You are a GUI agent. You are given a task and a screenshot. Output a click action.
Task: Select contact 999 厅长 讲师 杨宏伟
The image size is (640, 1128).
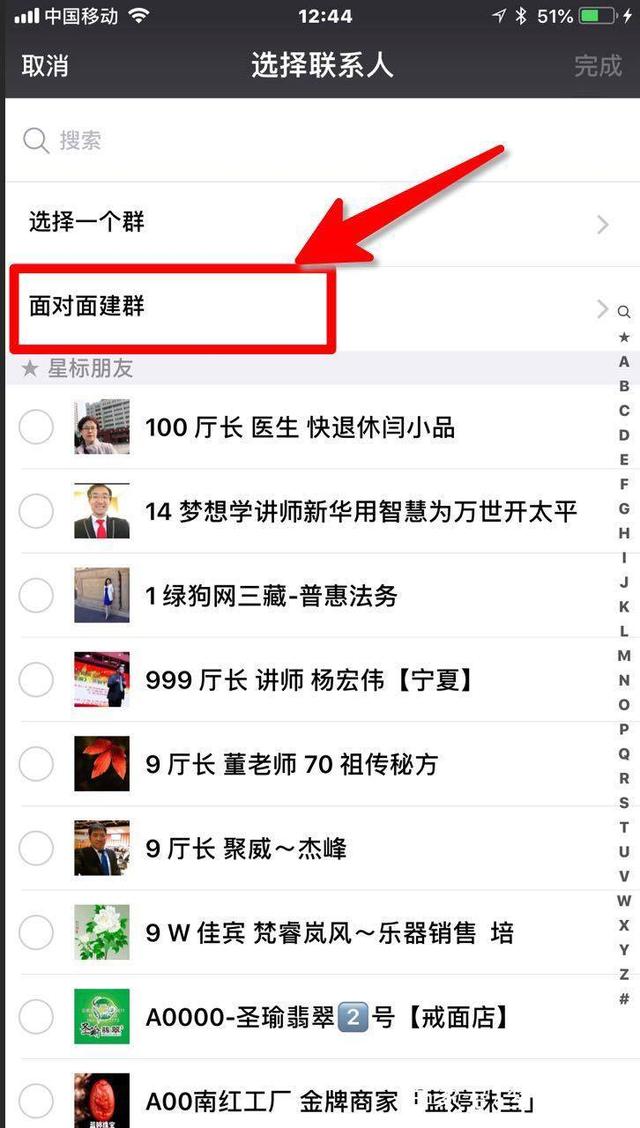[36, 681]
